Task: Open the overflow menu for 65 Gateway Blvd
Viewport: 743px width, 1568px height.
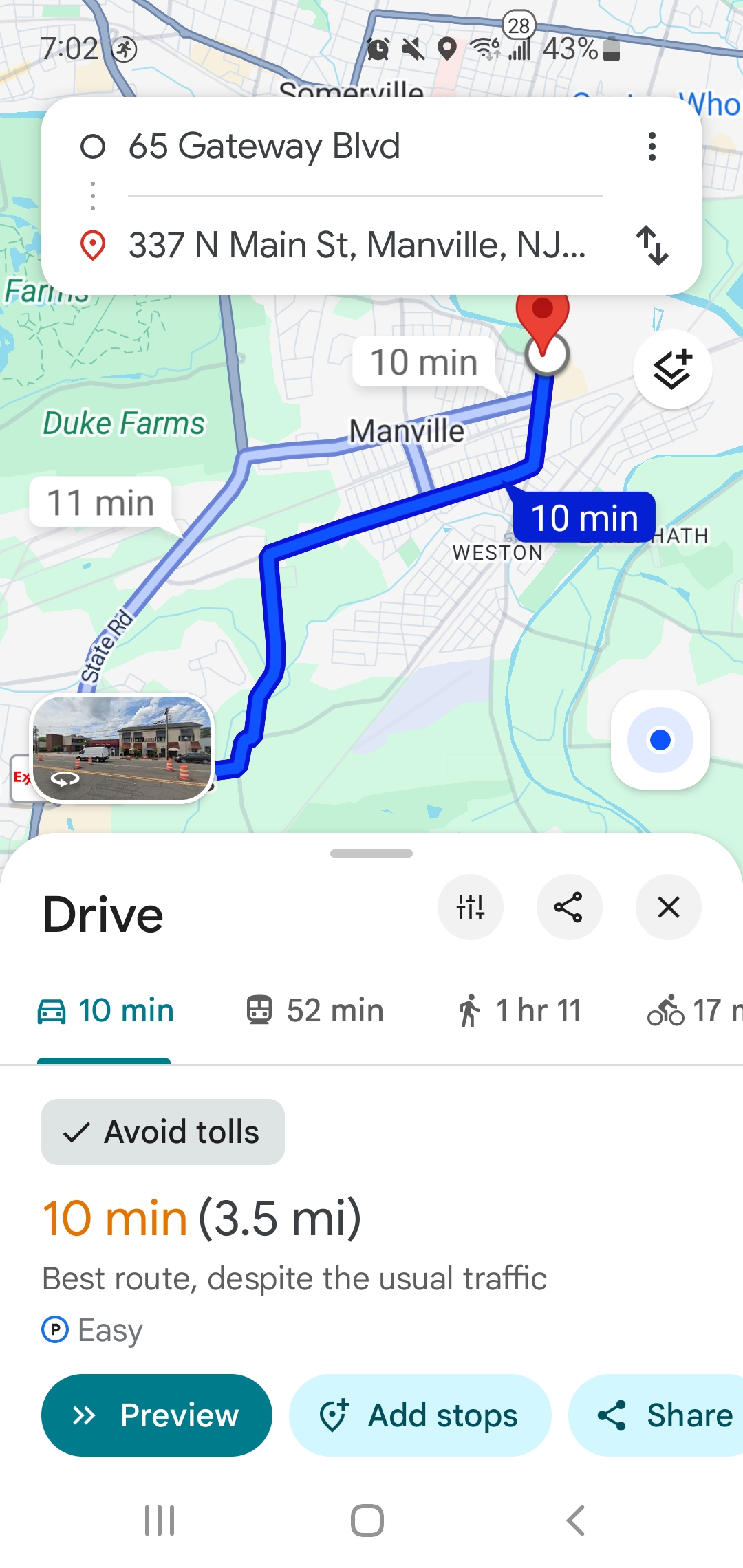Action: point(652,147)
